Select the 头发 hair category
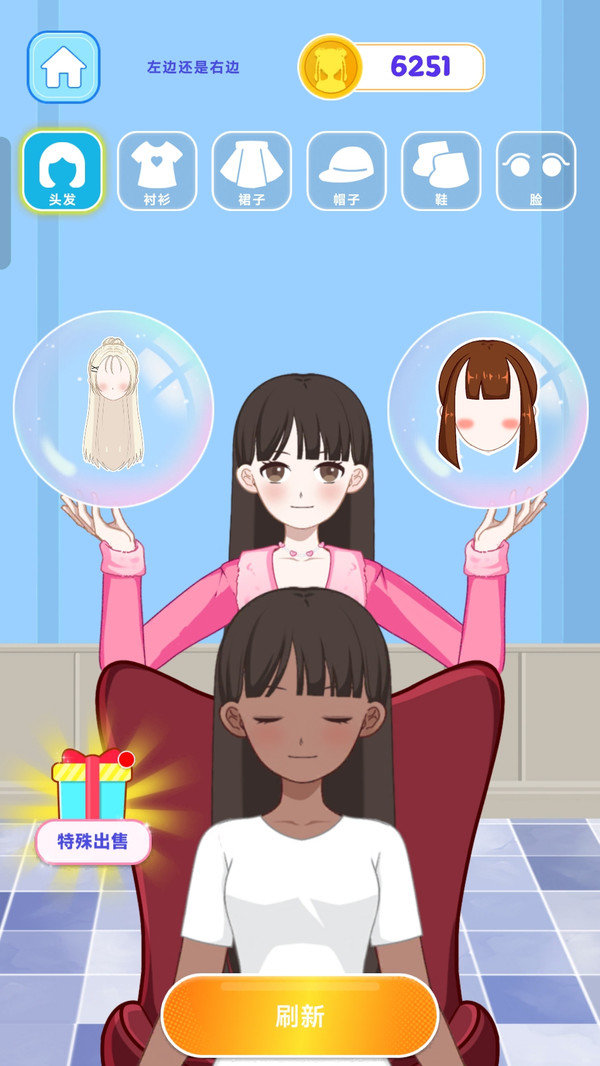 point(62,171)
